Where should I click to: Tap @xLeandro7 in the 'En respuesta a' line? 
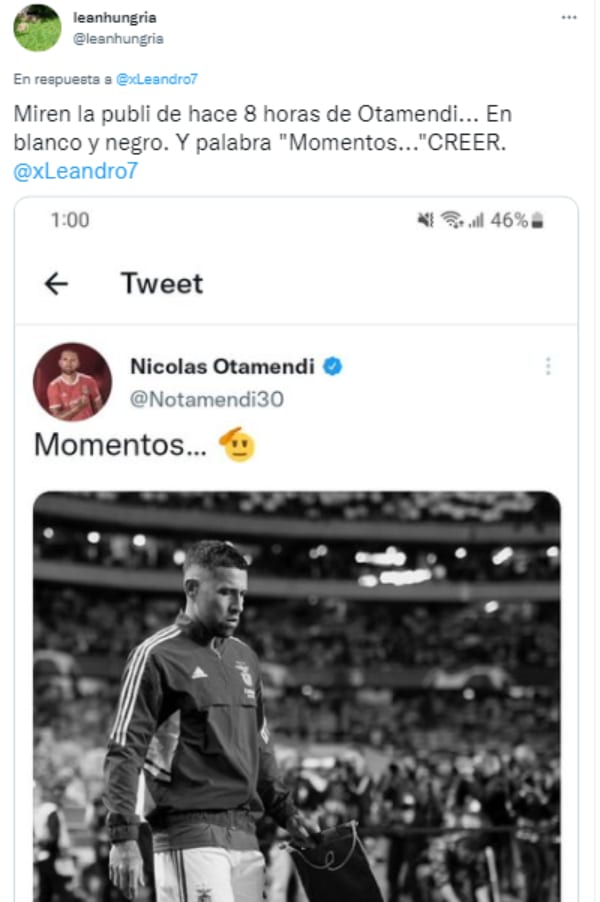tap(157, 78)
